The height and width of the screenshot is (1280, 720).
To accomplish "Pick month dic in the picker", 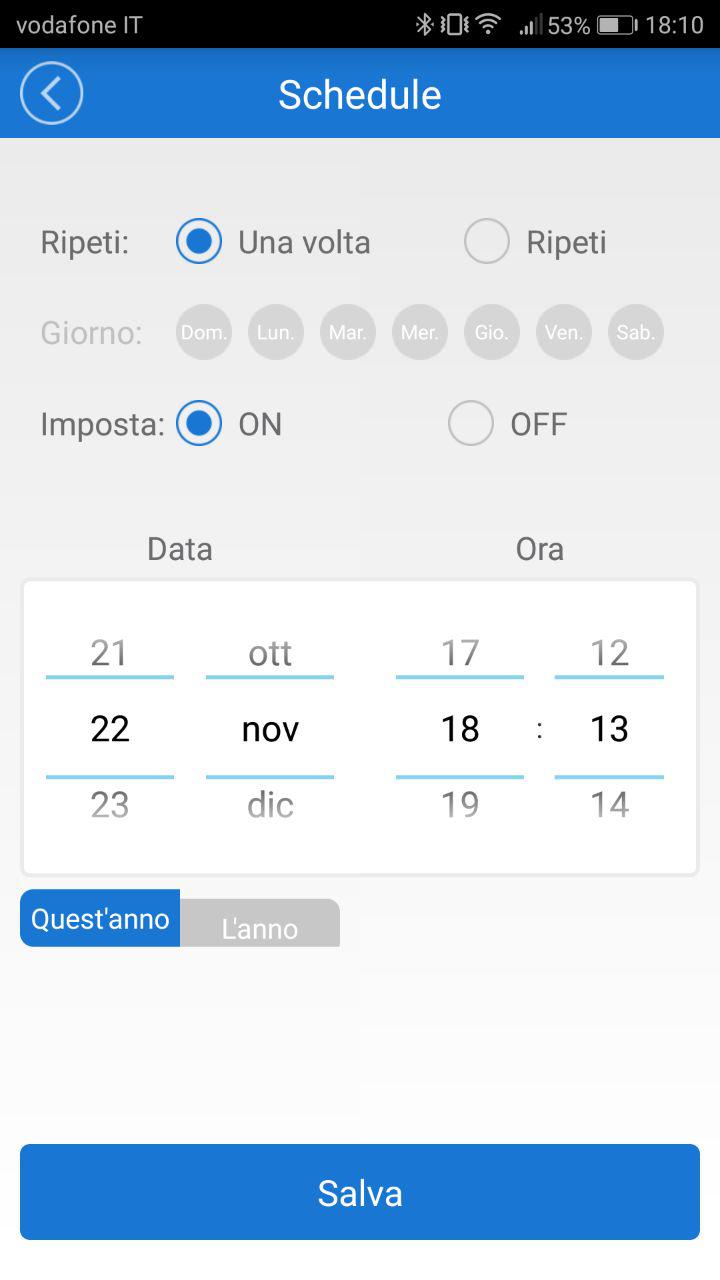I will [x=270, y=804].
